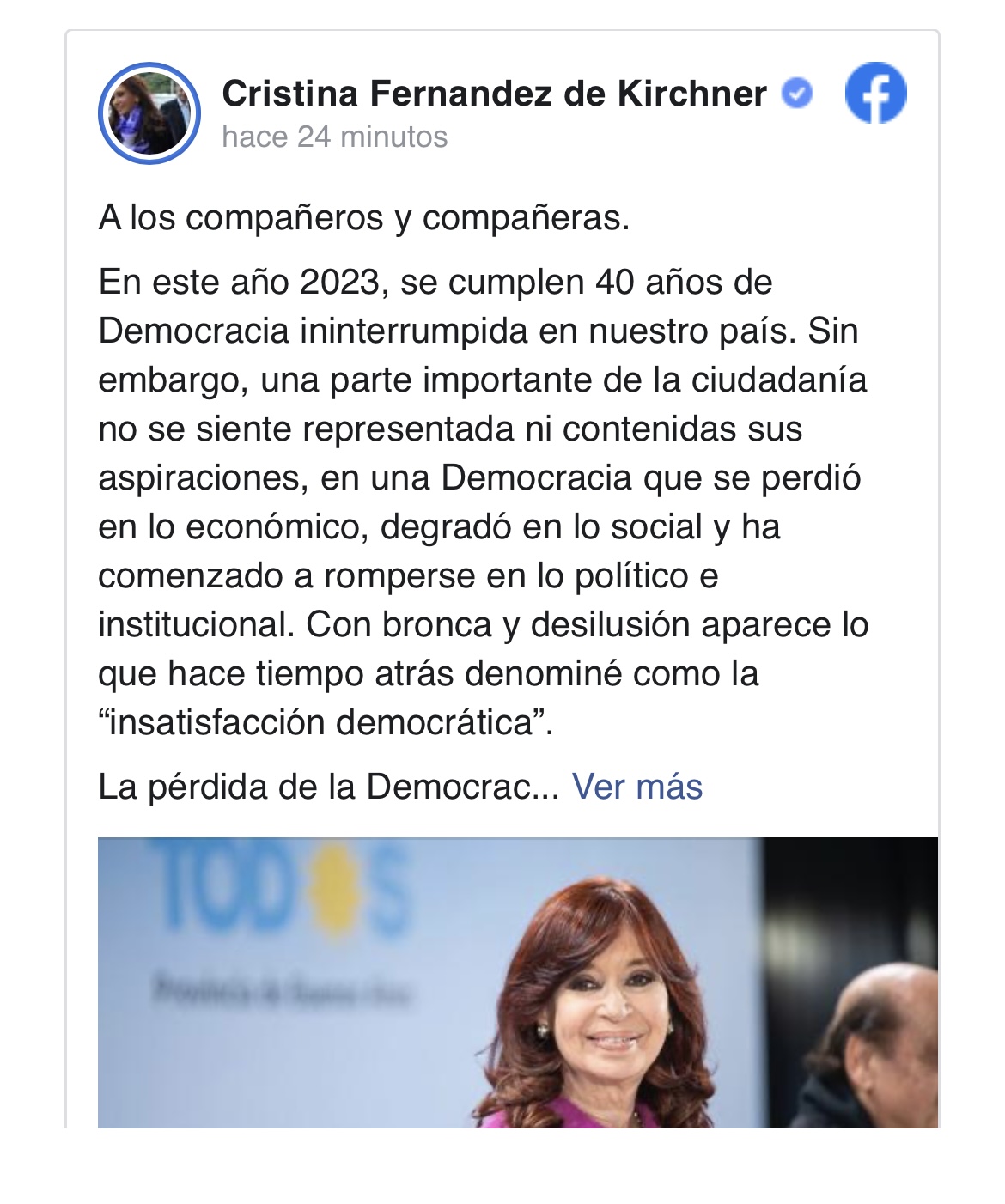Expand the post with Ver más
The image size is (1005, 1204).
point(636,787)
